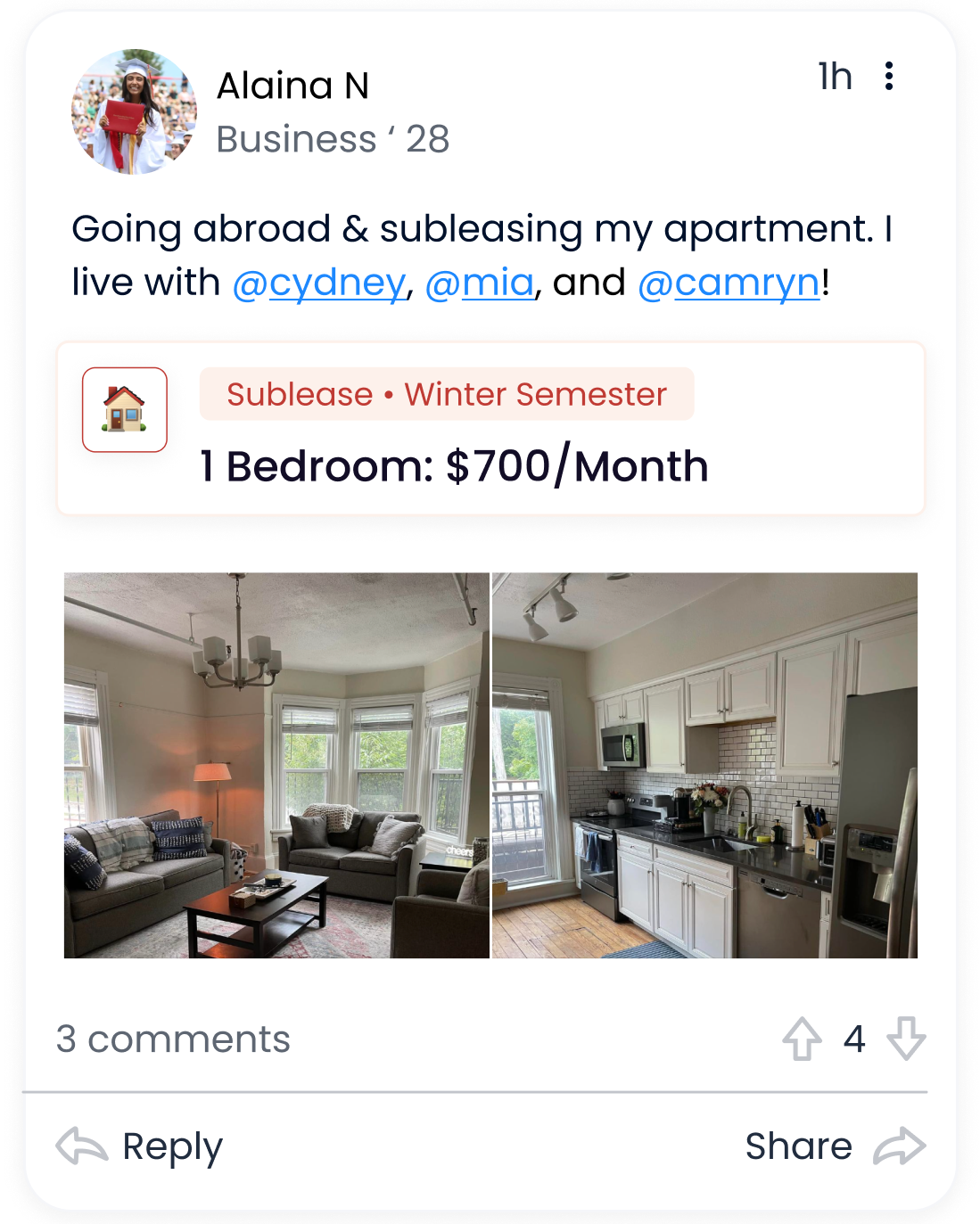This screenshot has width=980, height=1224.
Task: View the kitchen photo
Action: tap(704, 765)
